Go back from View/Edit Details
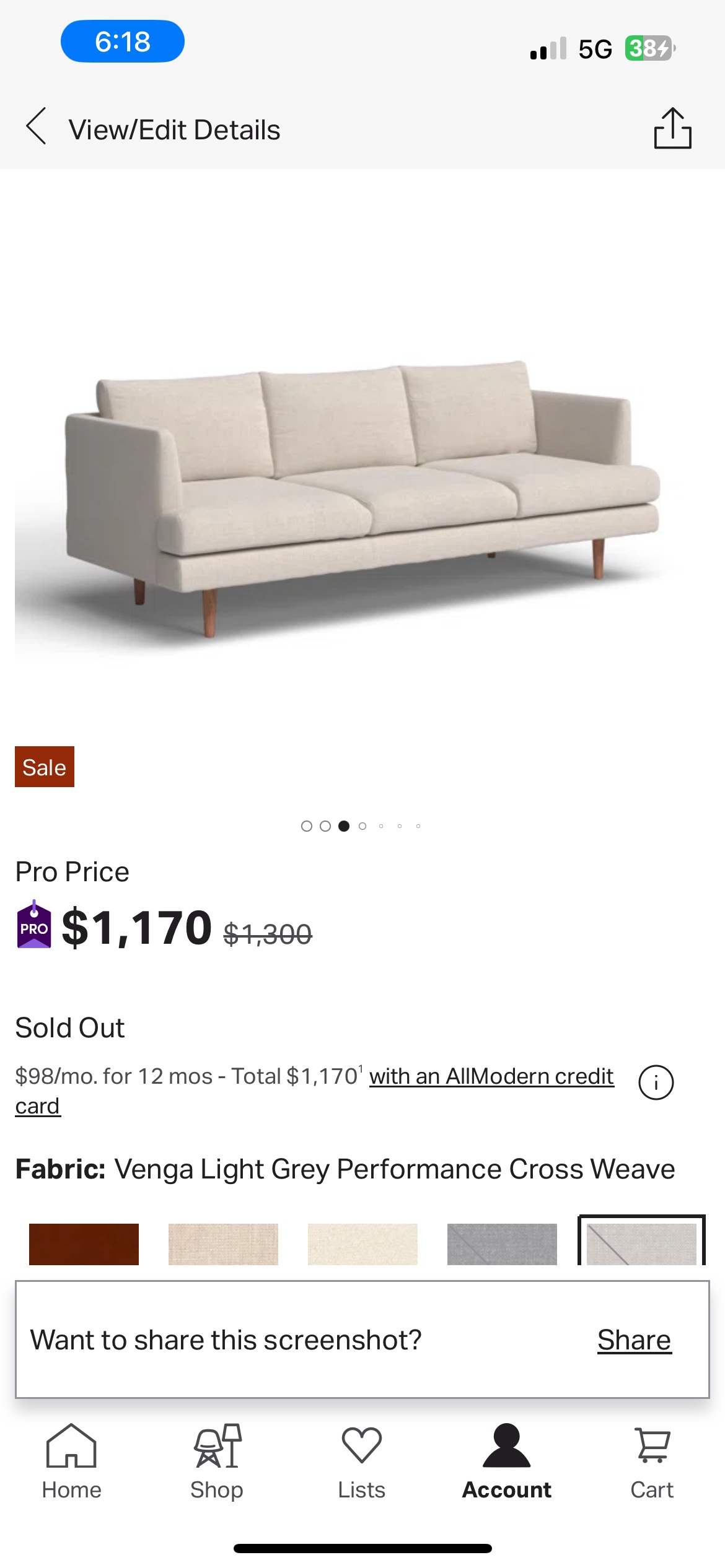The height and width of the screenshot is (1568, 725). tap(37, 128)
